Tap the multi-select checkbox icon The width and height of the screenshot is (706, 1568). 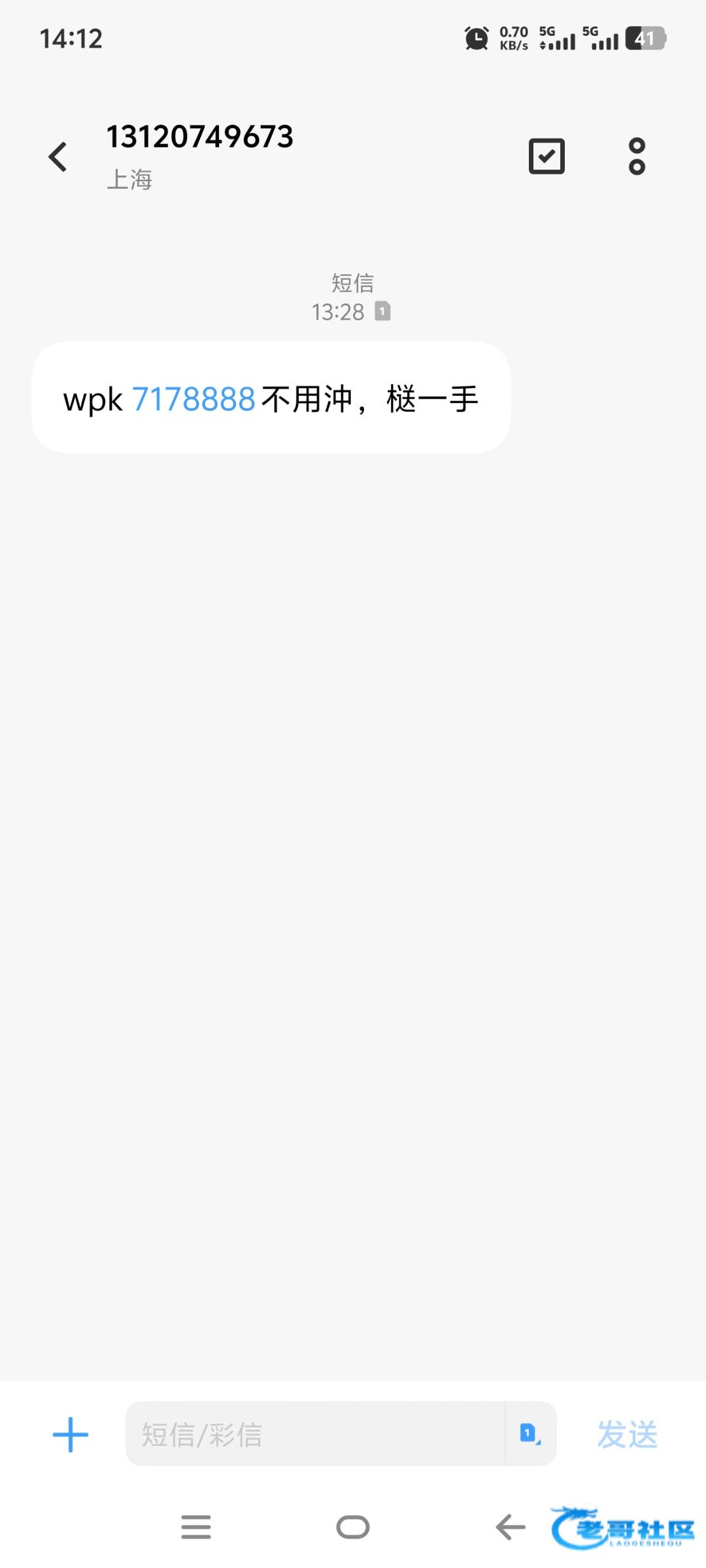pyautogui.click(x=546, y=156)
